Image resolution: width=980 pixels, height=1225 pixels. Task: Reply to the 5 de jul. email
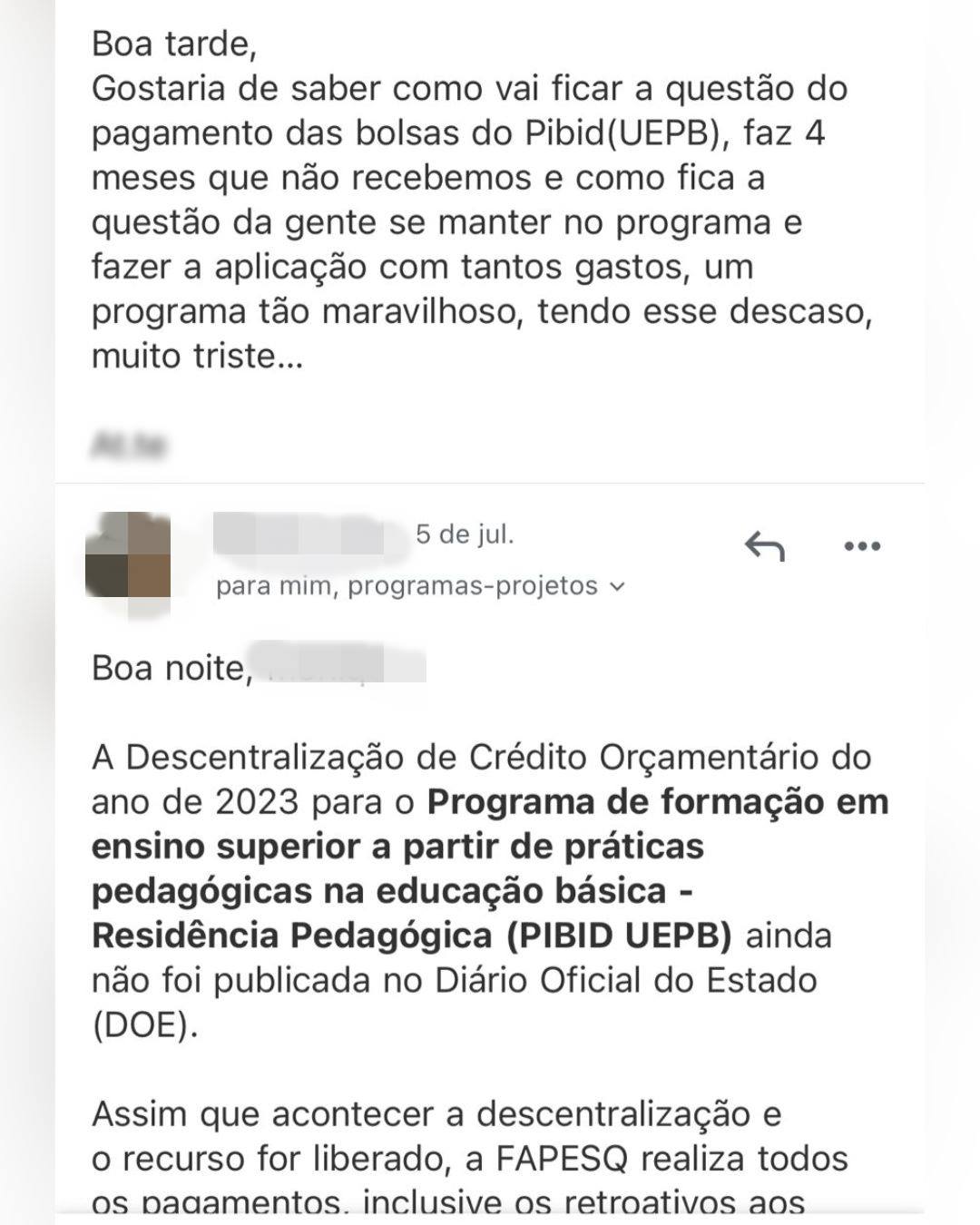(x=764, y=546)
